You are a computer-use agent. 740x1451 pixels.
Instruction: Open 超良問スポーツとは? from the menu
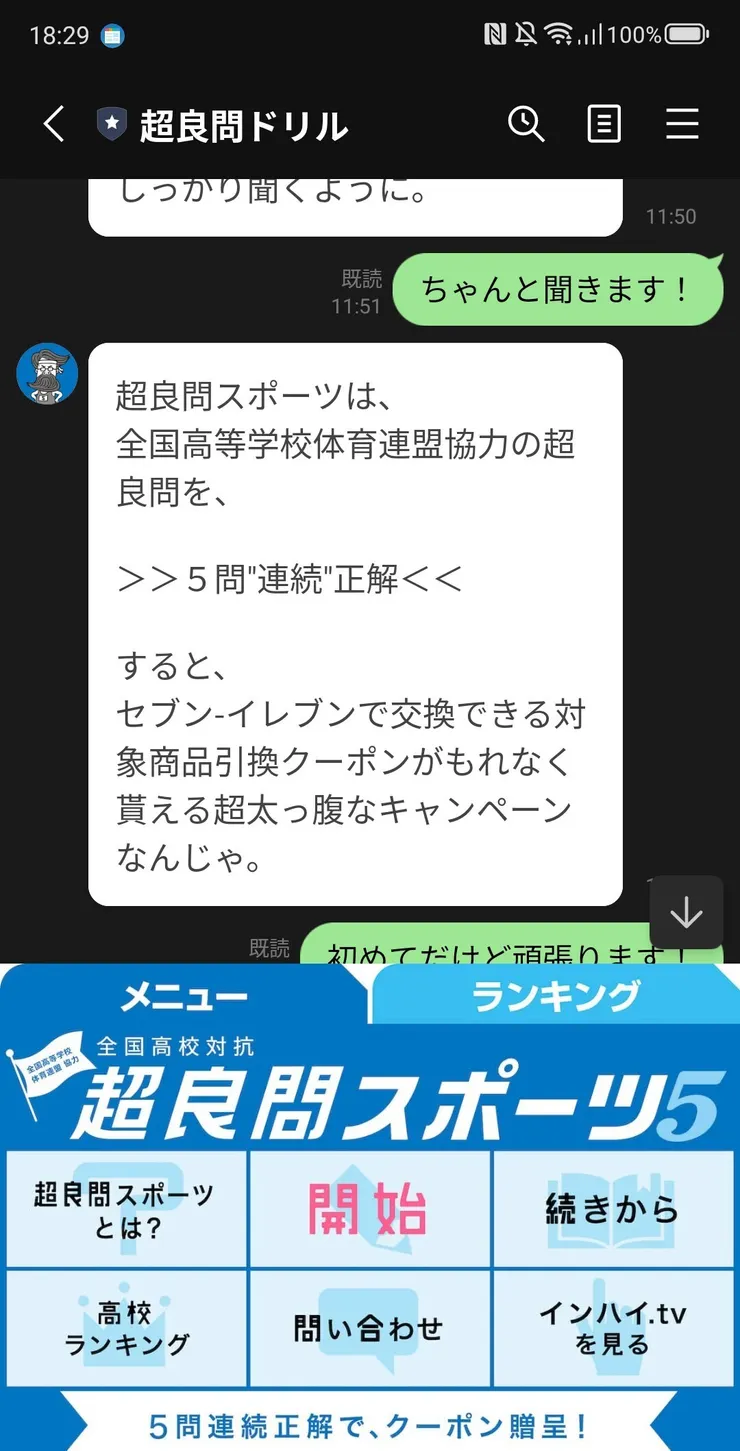coord(125,1208)
